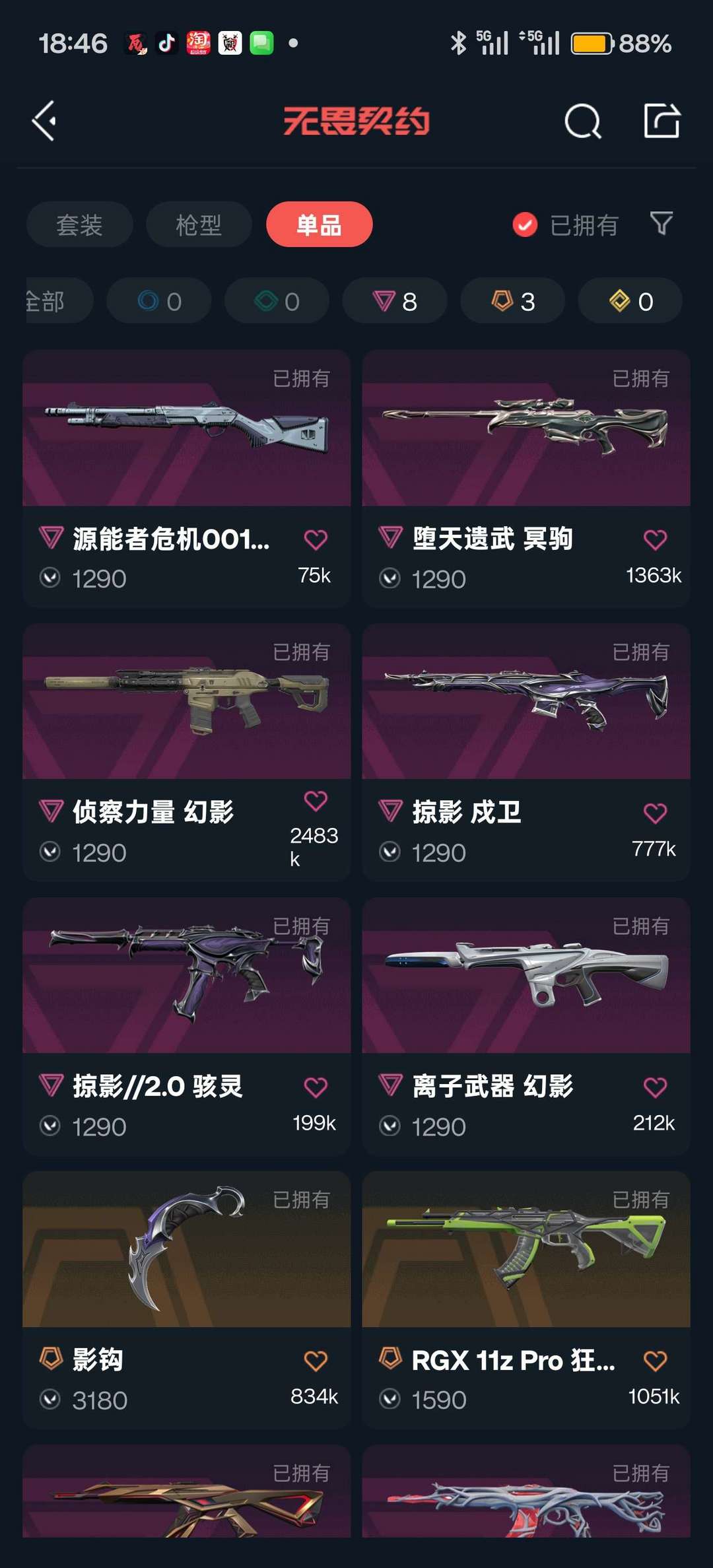The height and width of the screenshot is (1568, 713).
Task: Share this page via share icon
Action: [x=662, y=121]
